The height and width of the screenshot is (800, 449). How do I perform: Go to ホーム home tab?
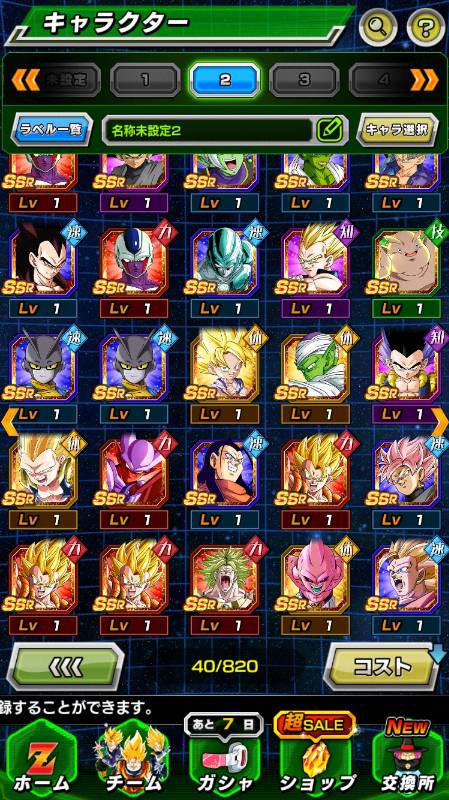(x=41, y=762)
